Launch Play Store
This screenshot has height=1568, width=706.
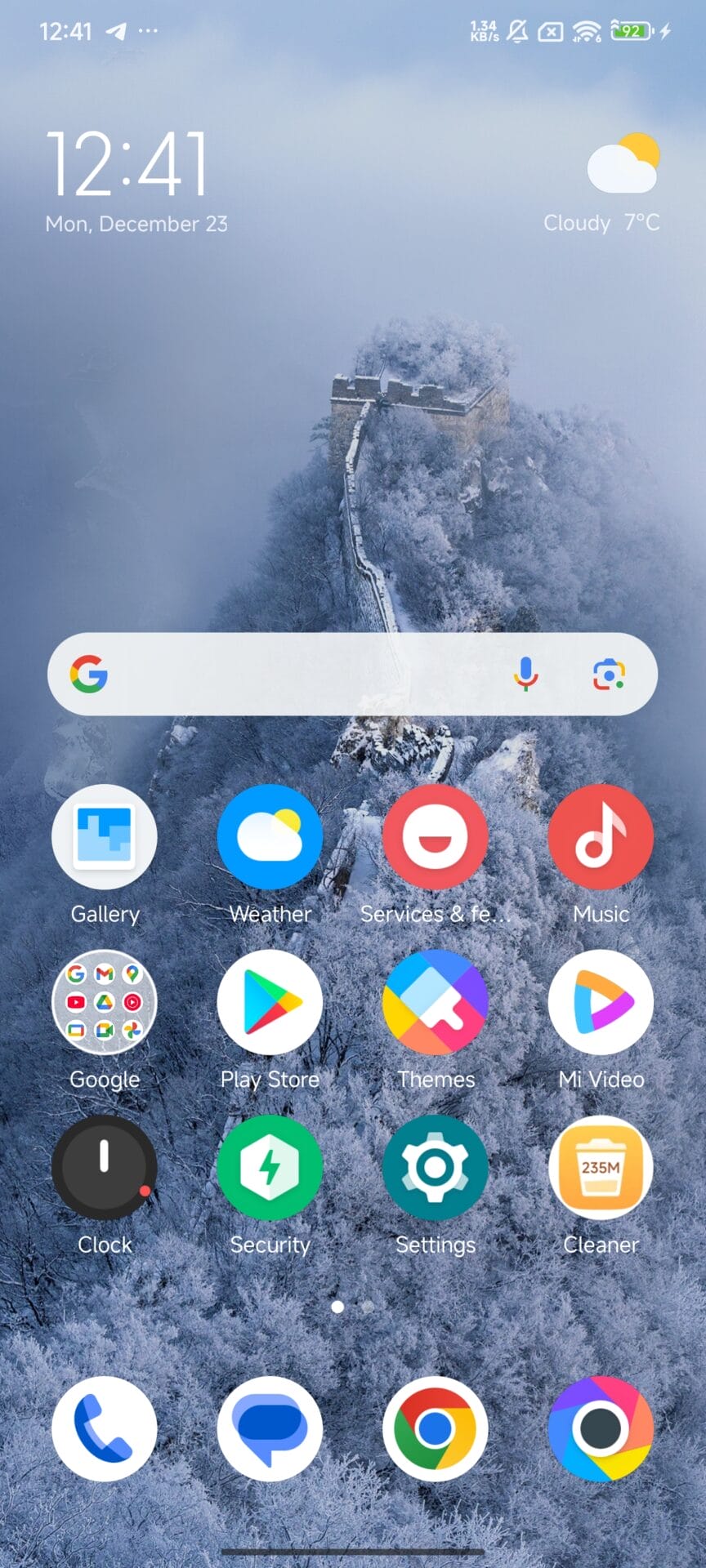coord(270,1002)
